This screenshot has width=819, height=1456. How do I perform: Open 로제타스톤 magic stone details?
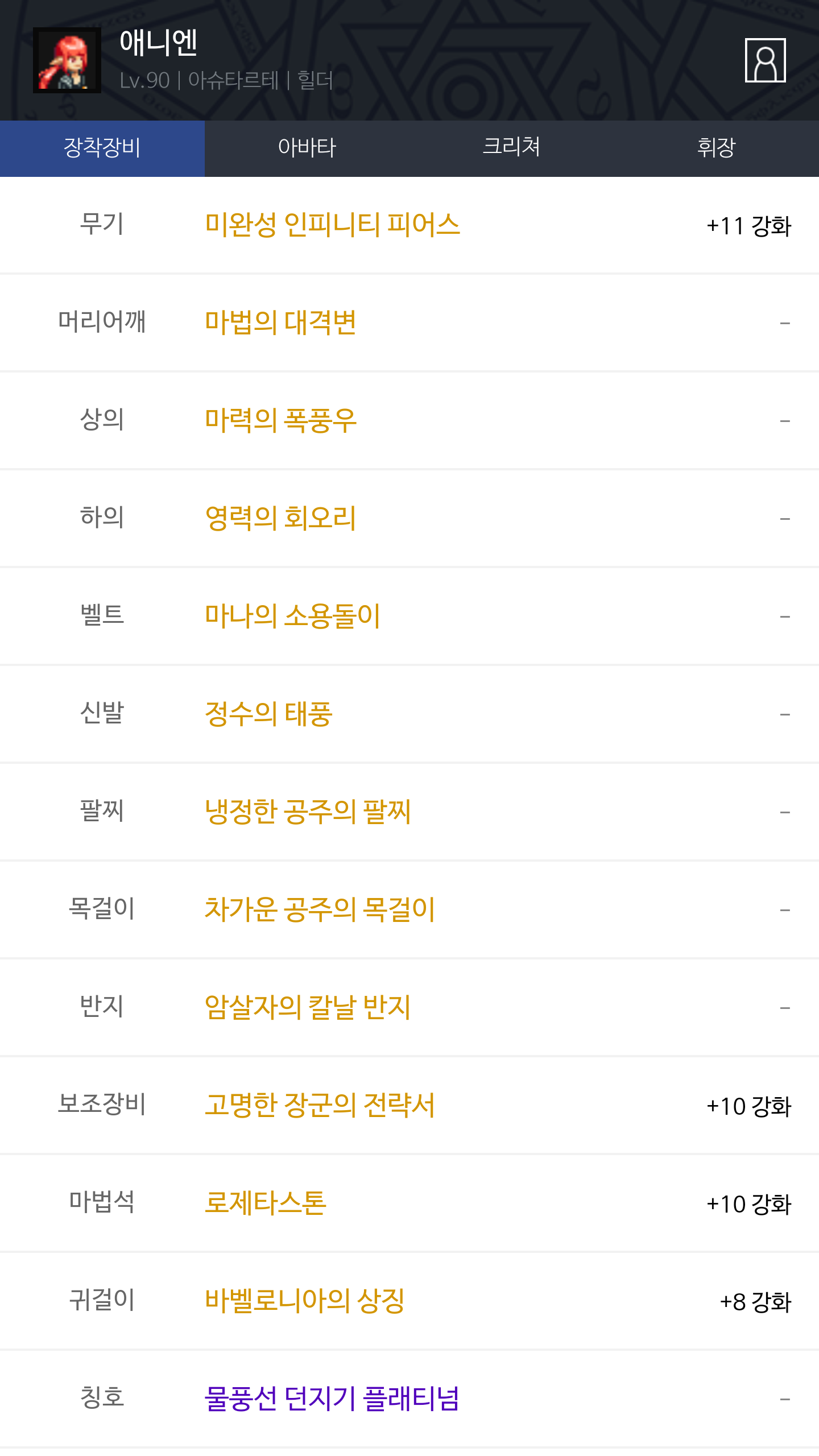(266, 1203)
